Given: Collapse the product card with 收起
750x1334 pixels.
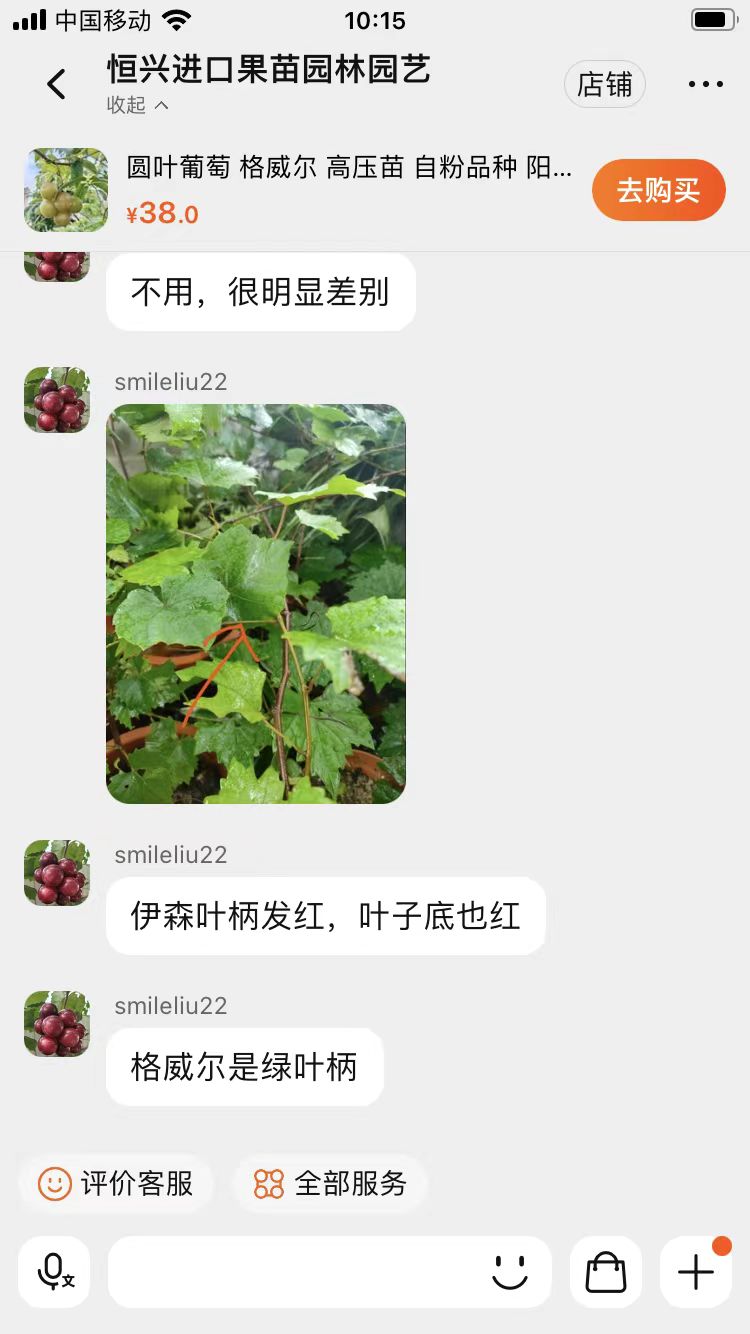Looking at the screenshot, I should pos(138,105).
